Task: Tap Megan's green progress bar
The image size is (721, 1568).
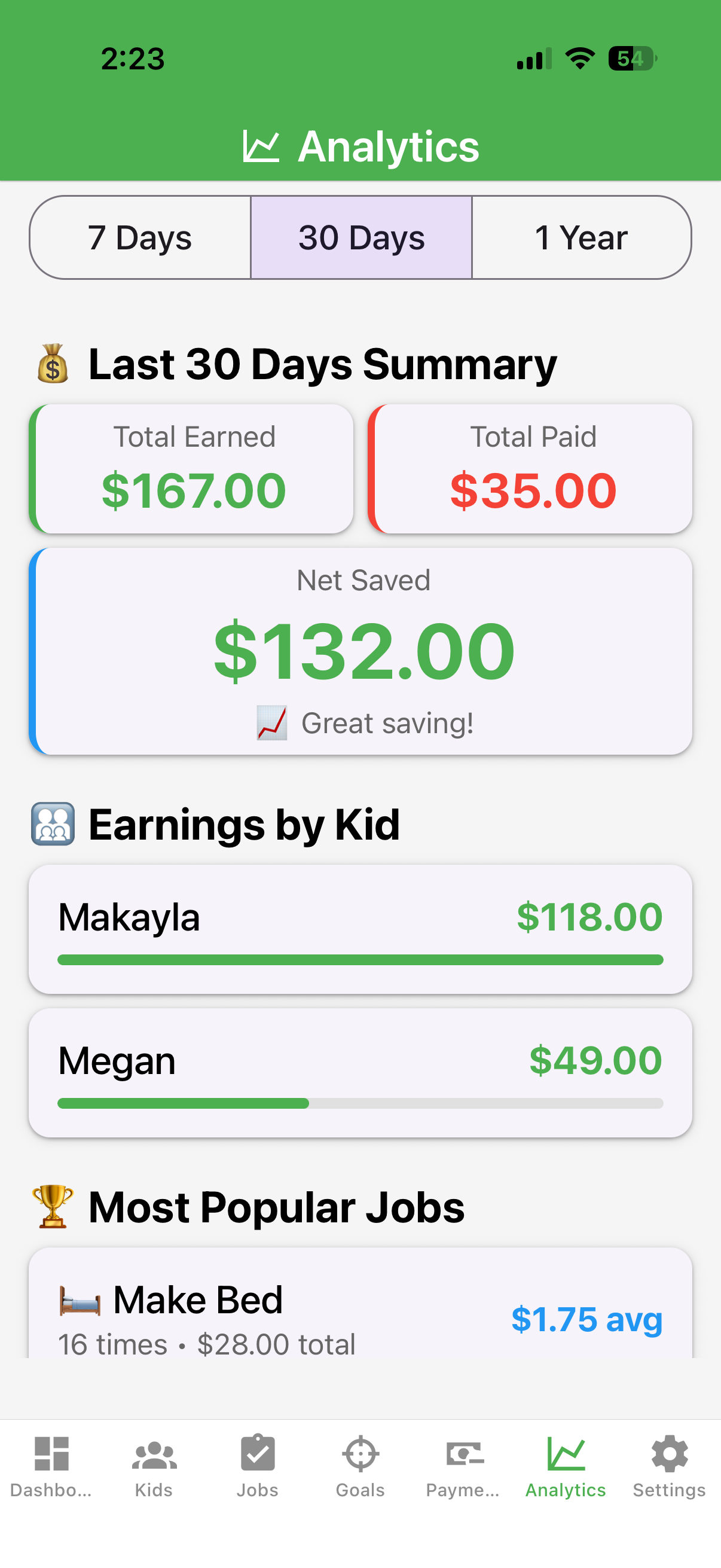Action: coord(182,1103)
